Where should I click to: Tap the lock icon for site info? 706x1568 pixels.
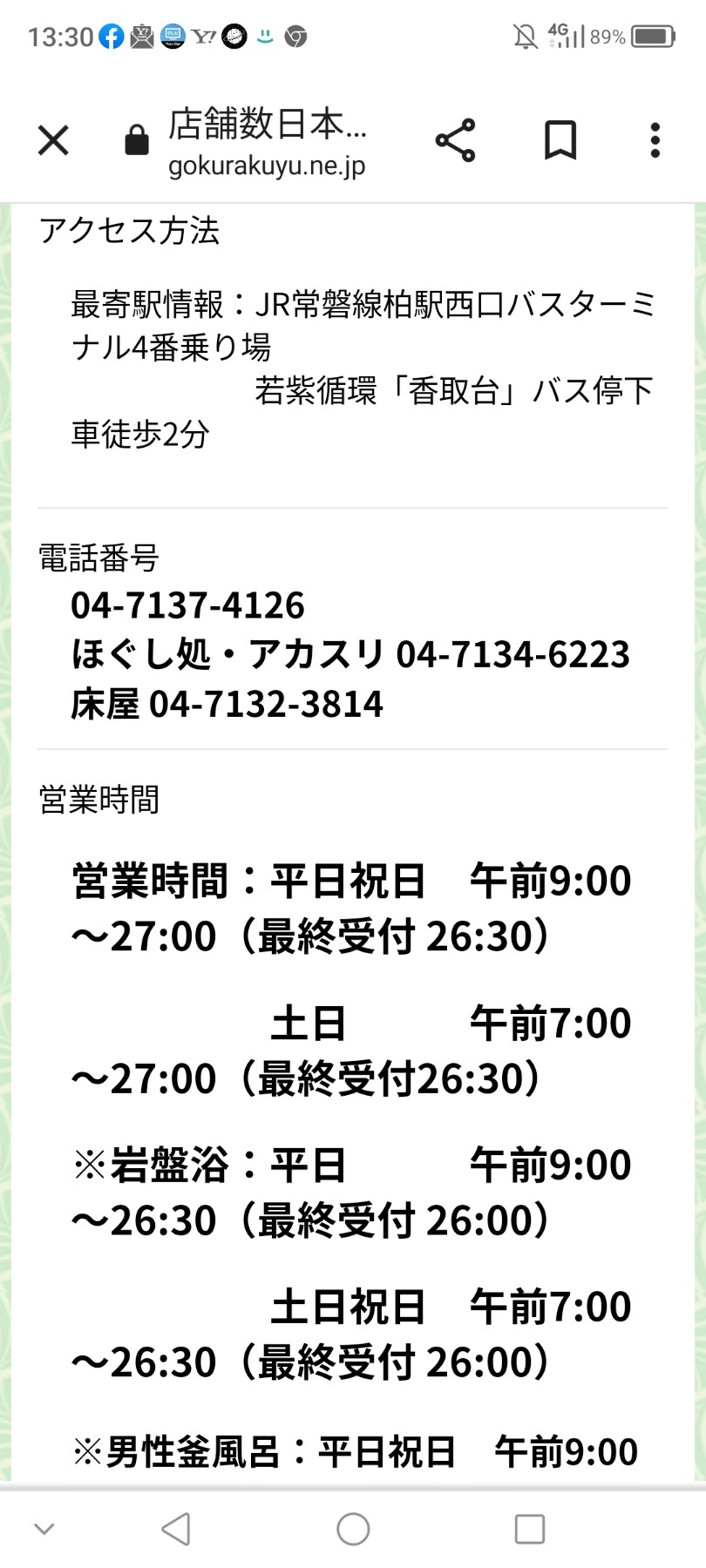point(137,139)
